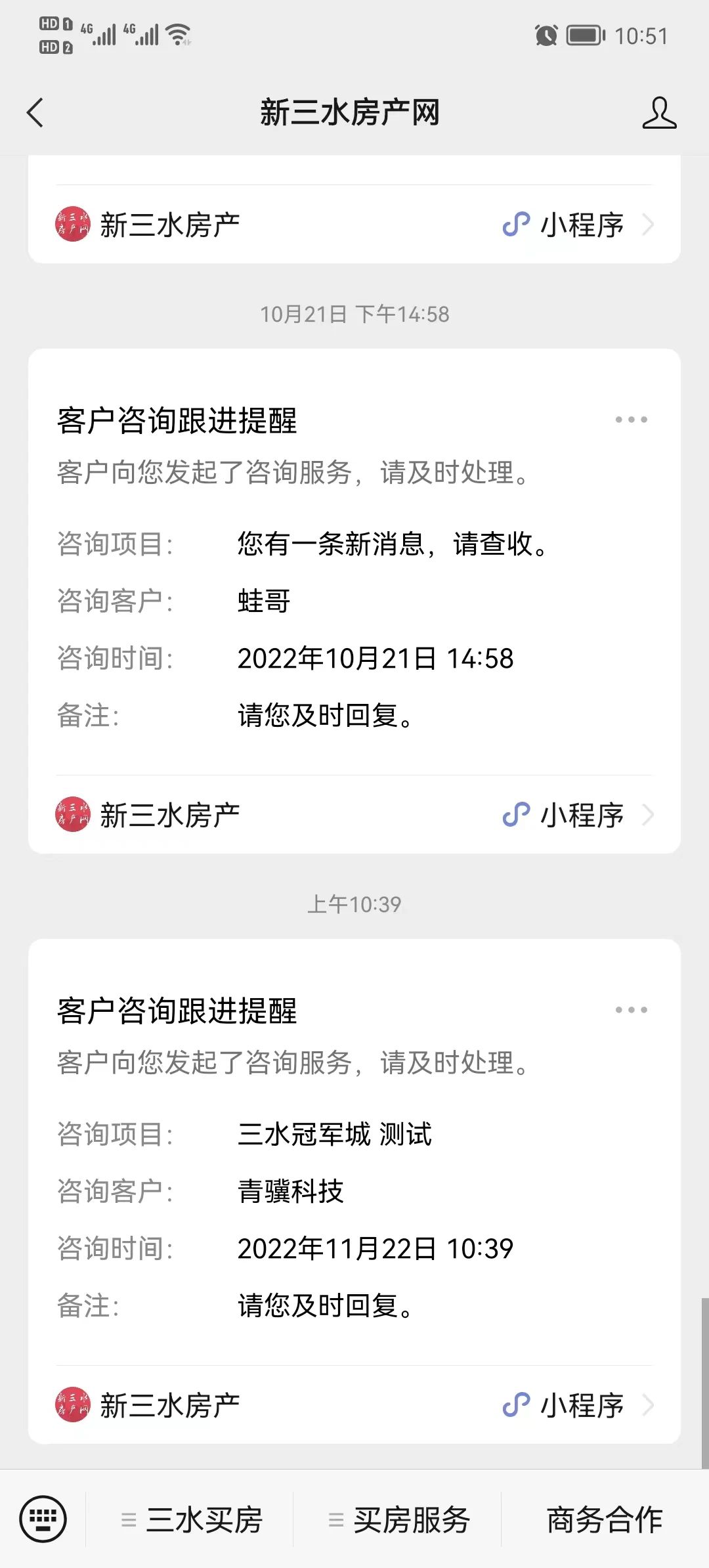Open the account profile icon
This screenshot has width=709, height=1568.
tap(659, 113)
